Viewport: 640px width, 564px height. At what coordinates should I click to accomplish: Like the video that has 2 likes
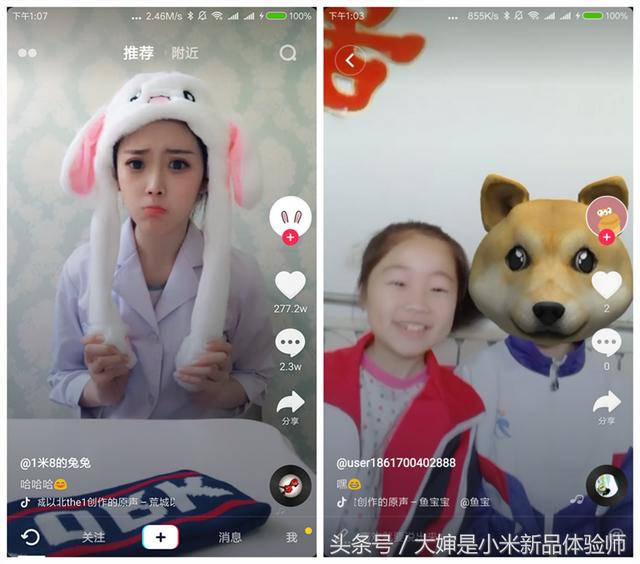pos(606,285)
